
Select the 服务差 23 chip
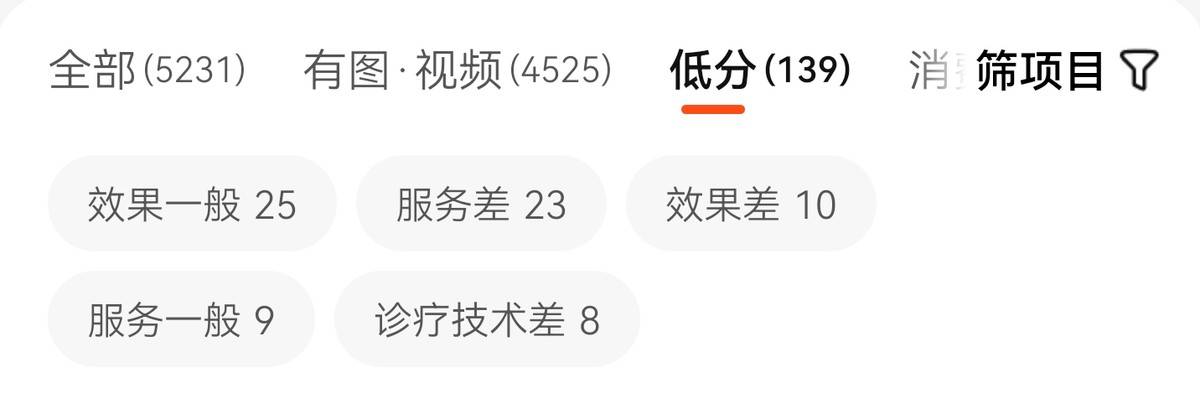481,204
